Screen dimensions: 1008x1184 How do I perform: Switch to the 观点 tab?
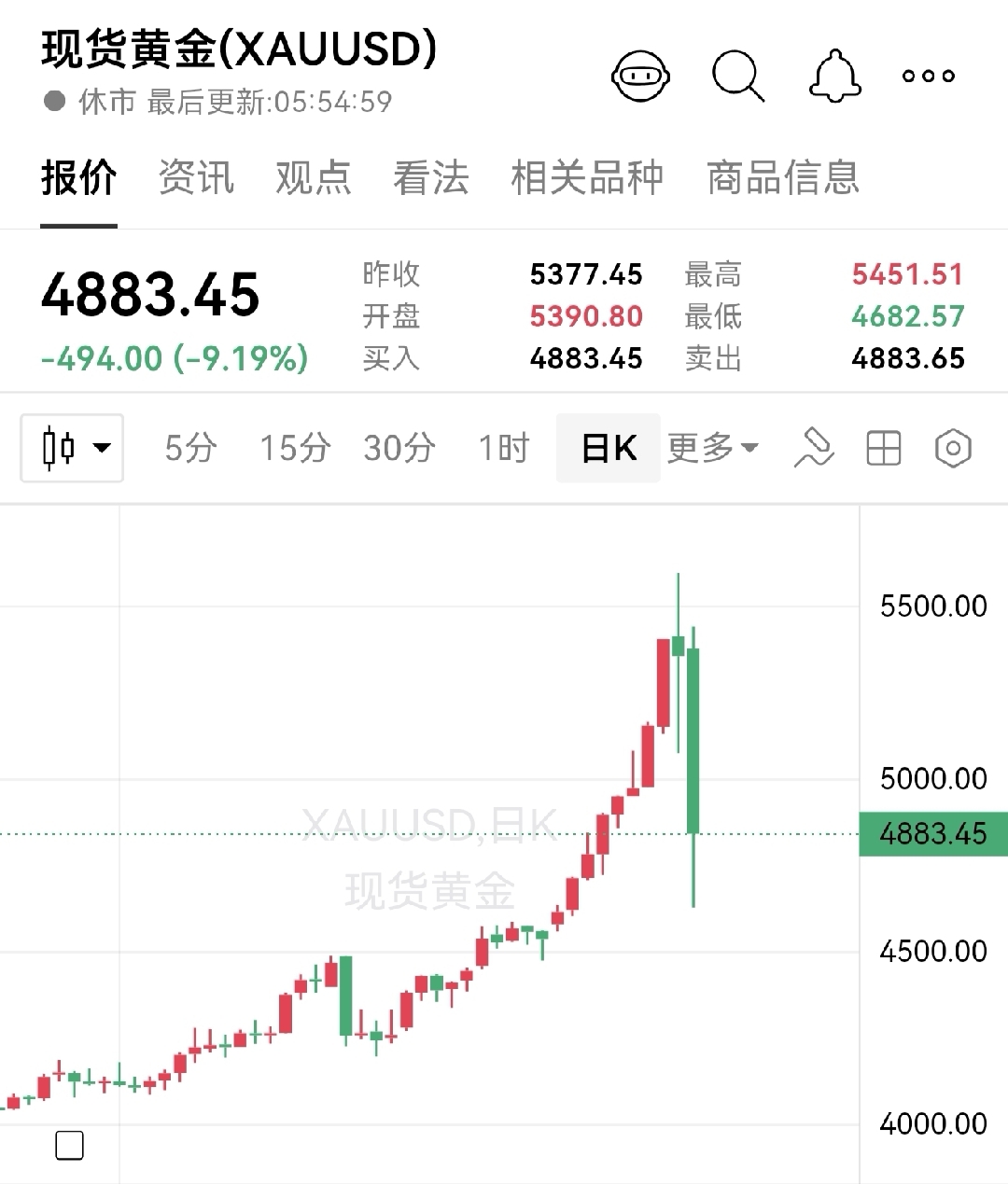(x=314, y=177)
